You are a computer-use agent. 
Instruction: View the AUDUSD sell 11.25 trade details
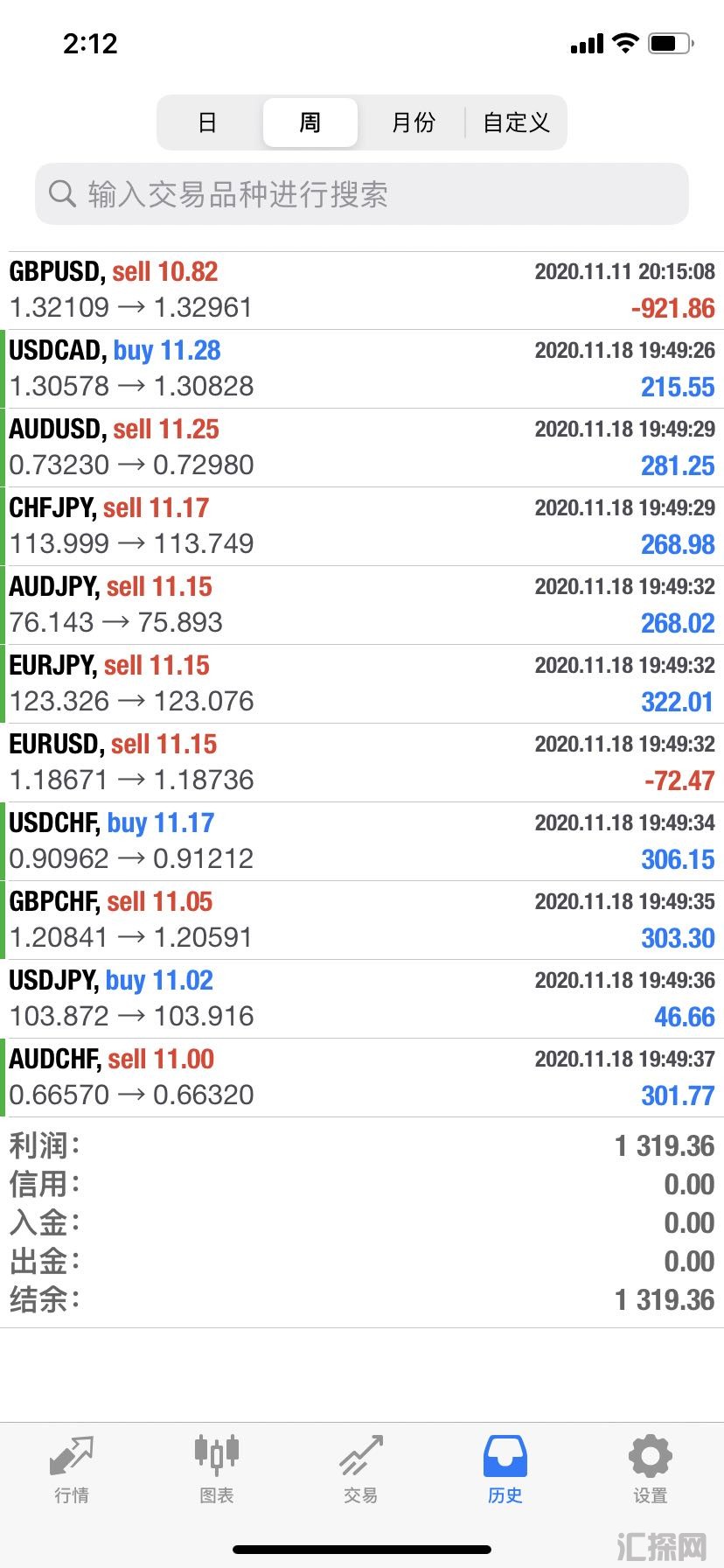362,448
